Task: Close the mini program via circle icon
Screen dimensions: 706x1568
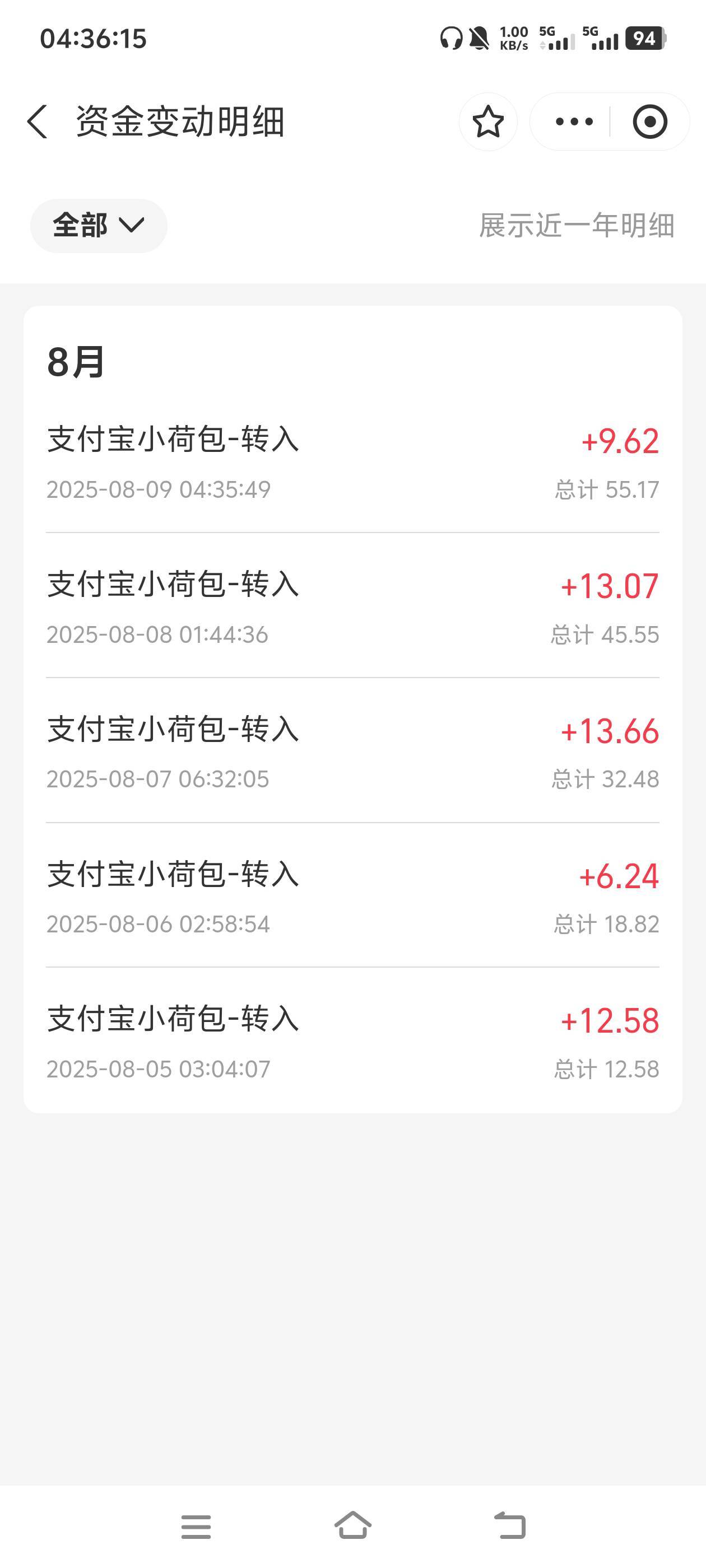Action: click(x=649, y=122)
